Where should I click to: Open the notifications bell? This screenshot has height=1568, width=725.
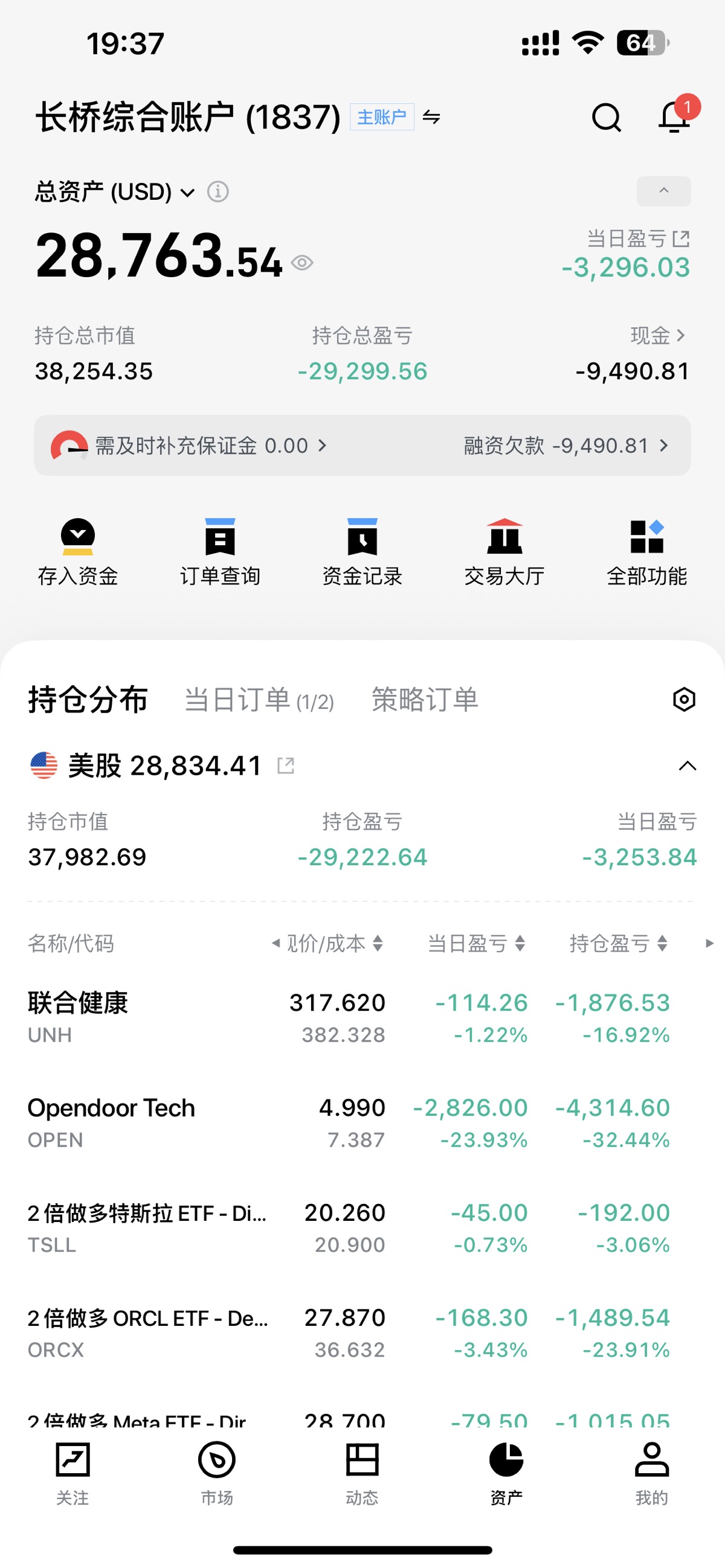(675, 116)
